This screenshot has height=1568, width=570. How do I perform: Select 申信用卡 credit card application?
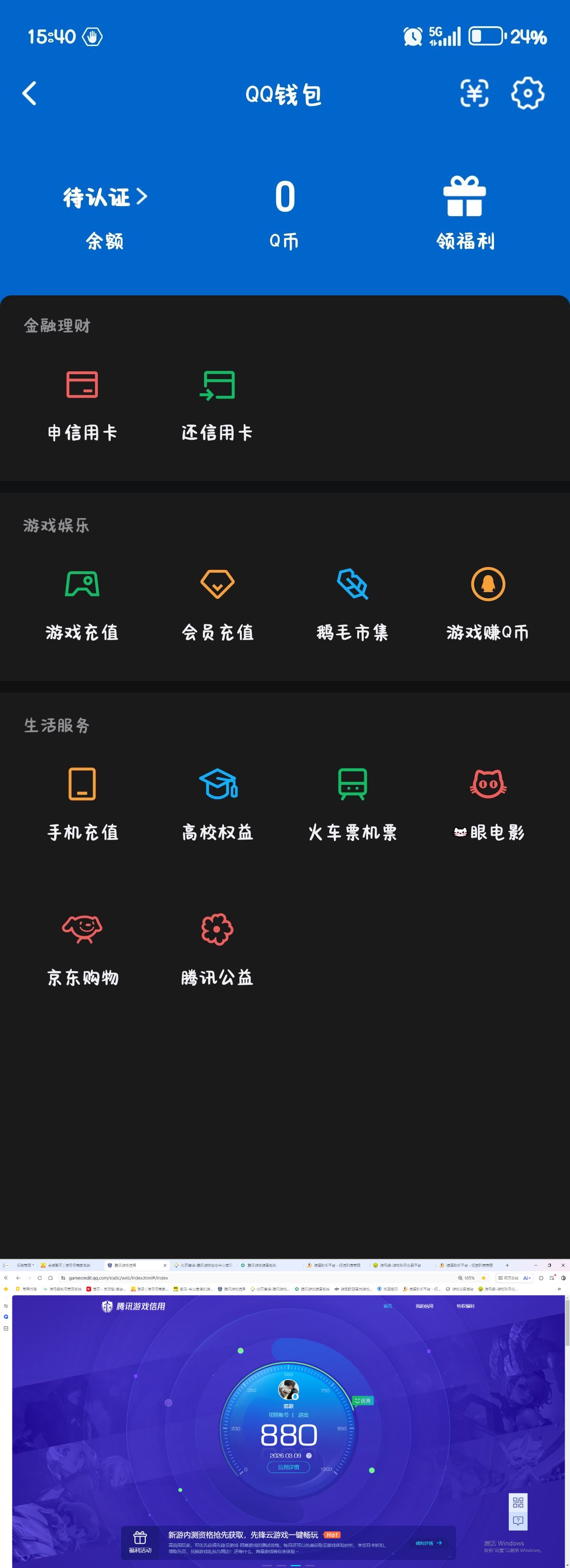[x=82, y=385]
